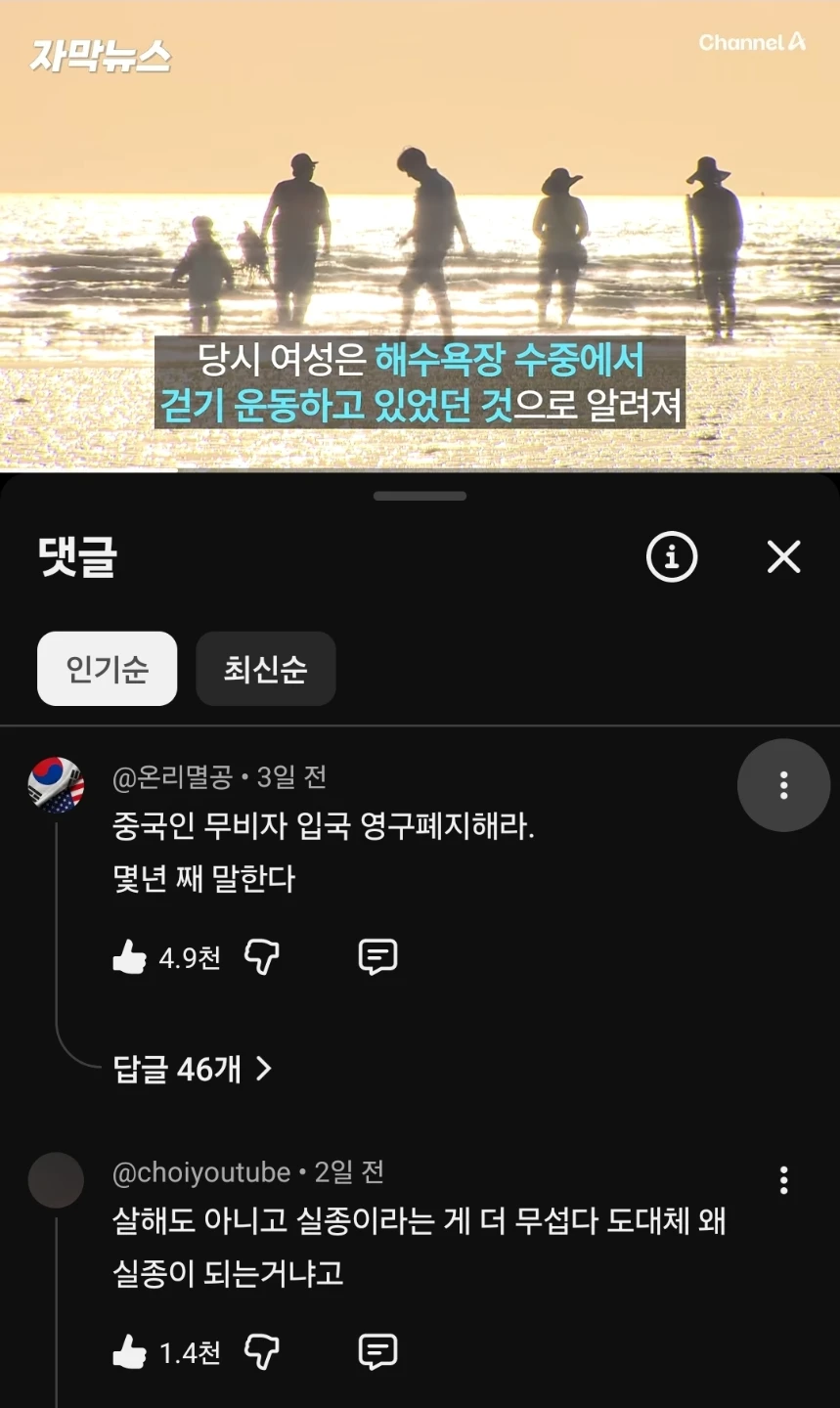Viewport: 840px width, 1408px height.
Task: Open the comments info icon
Action: (x=672, y=557)
